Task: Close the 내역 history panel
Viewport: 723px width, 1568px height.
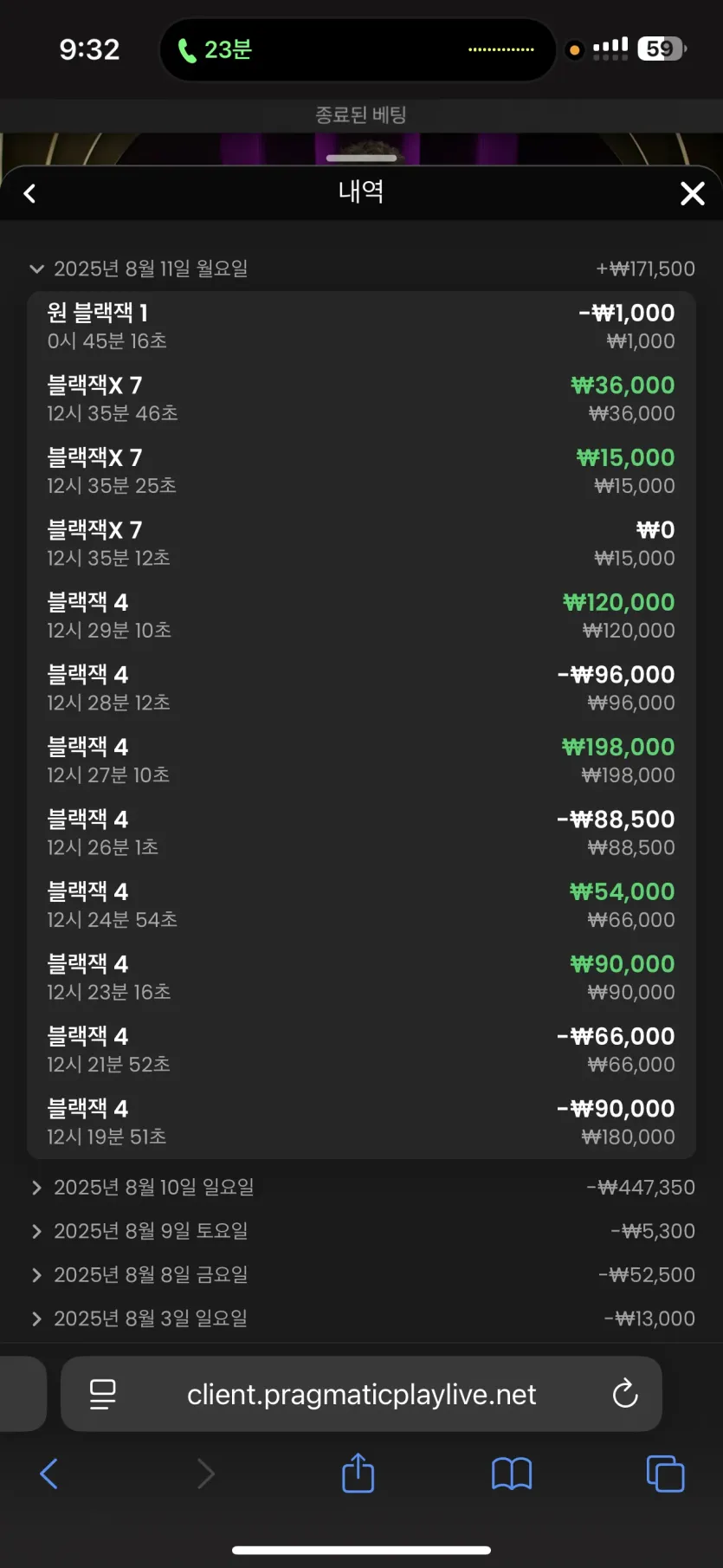Action: click(x=692, y=193)
